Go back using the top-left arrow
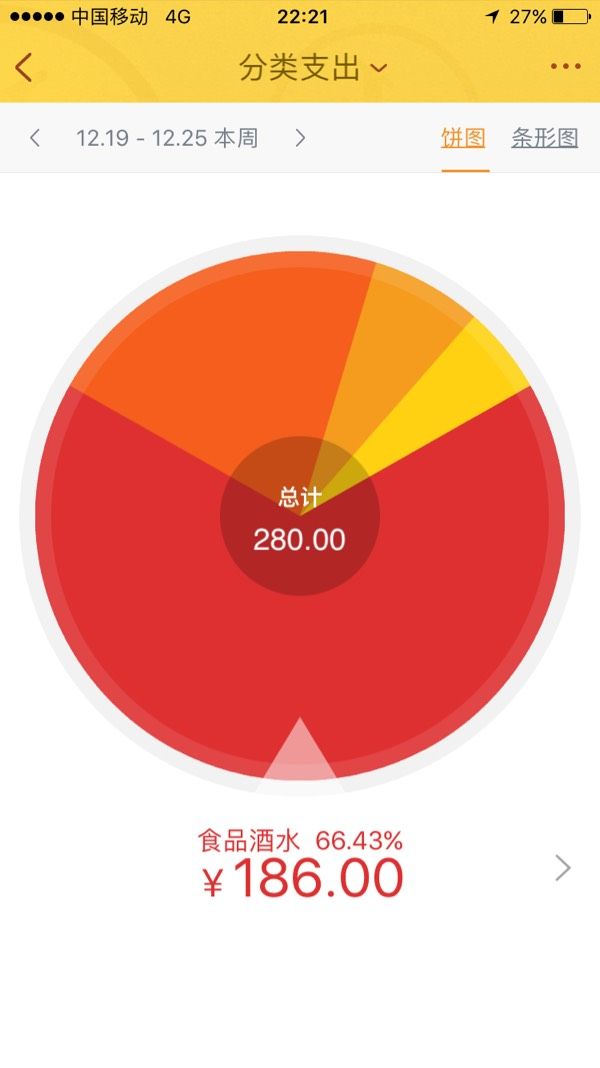Viewport: 600px width, 1068px height. (23, 67)
